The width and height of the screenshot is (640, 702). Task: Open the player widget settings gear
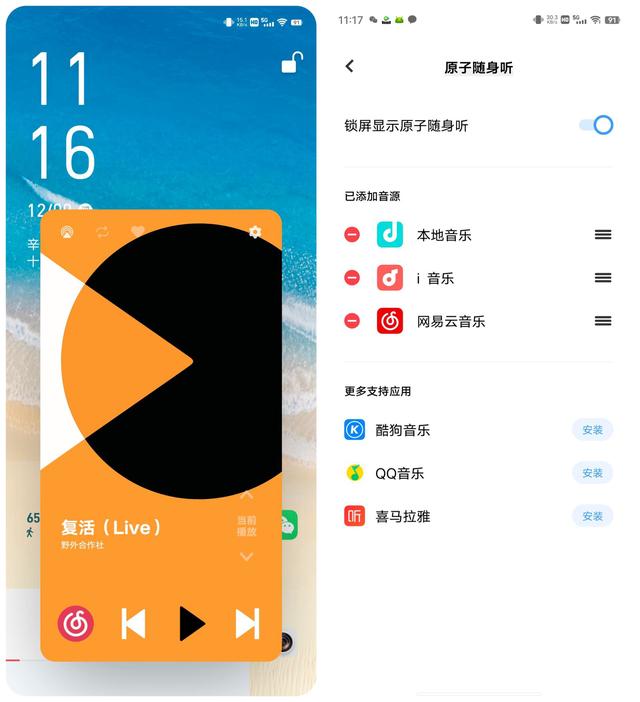coord(255,232)
